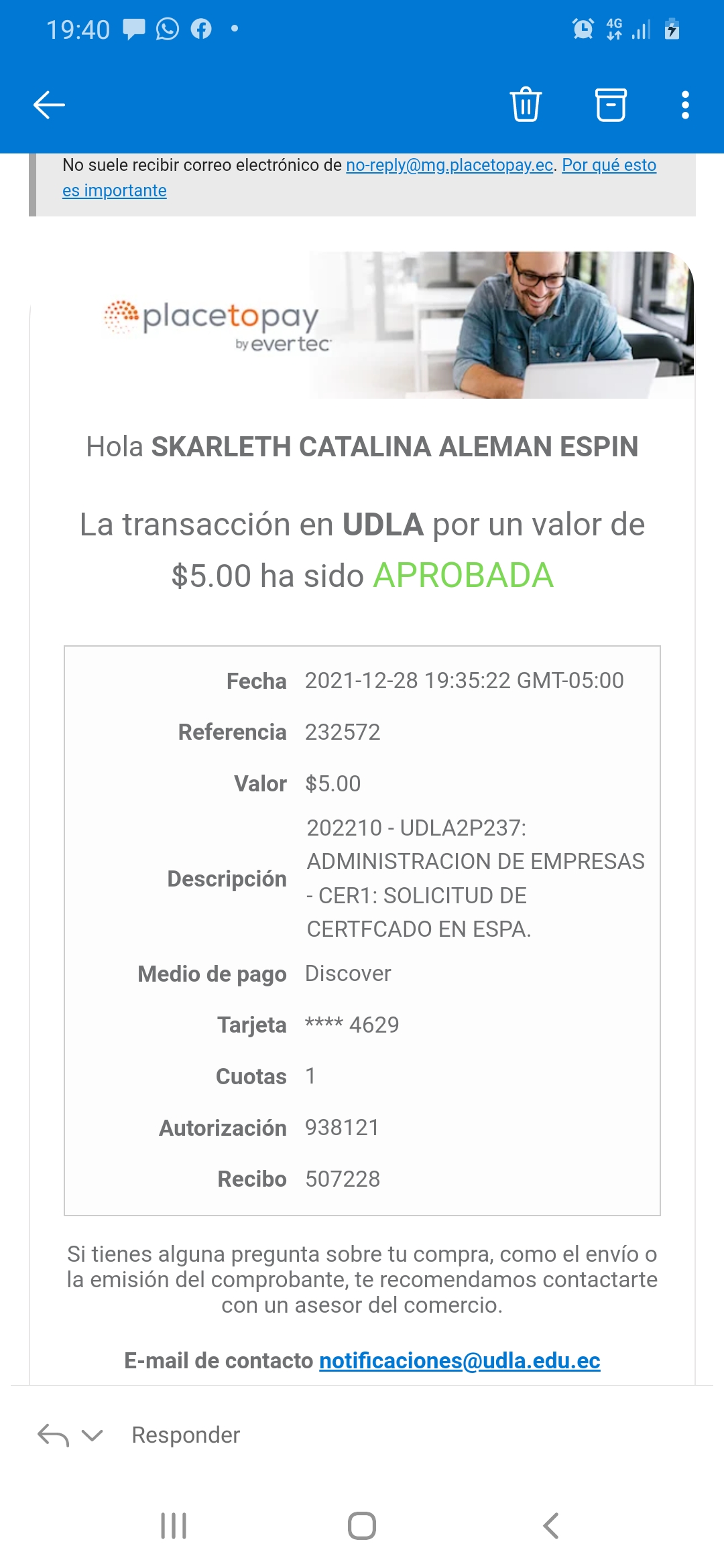Open recent apps from navigation bar
This screenshot has height=1568, width=724.
[174, 1526]
